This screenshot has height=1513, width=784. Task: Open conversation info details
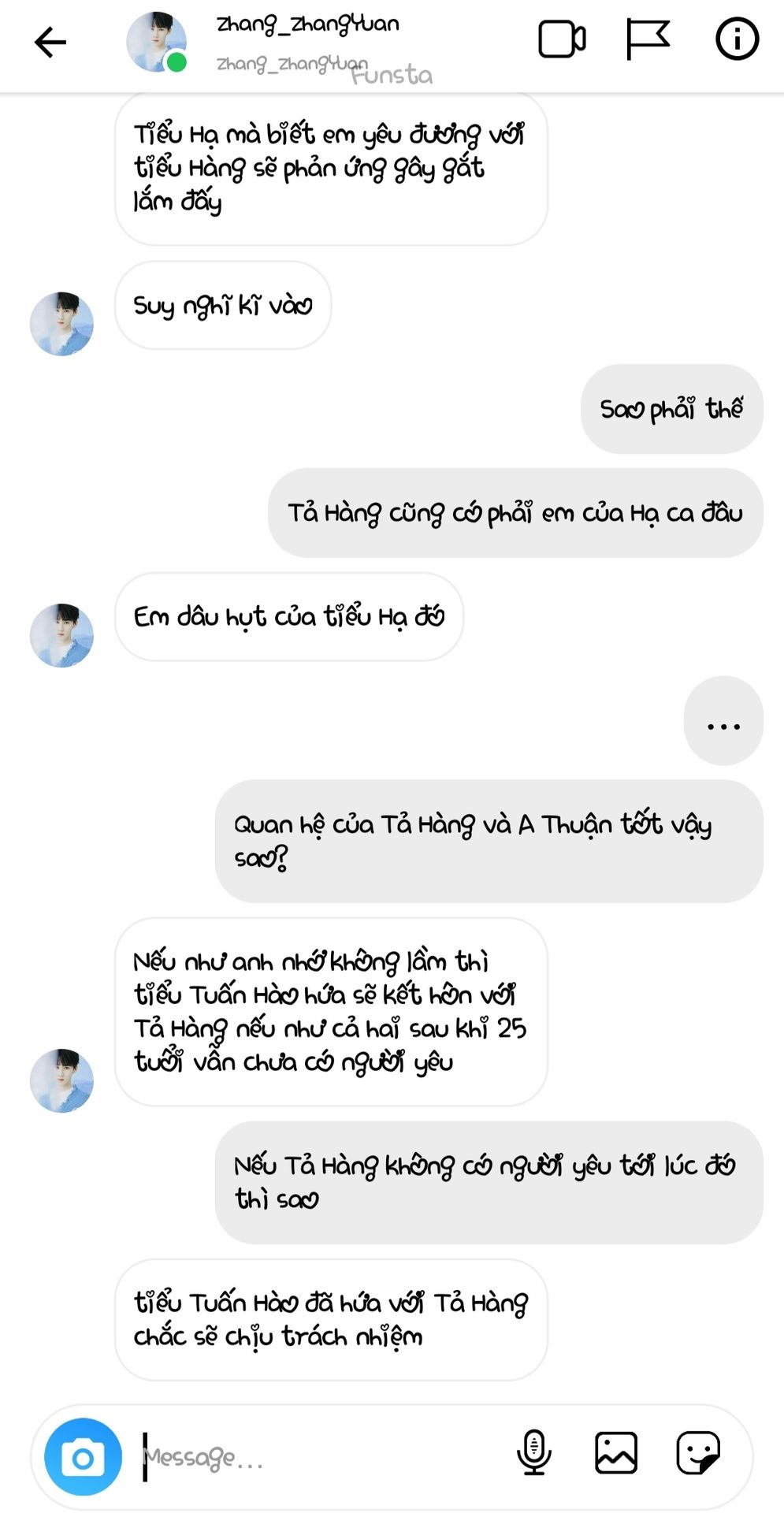[x=737, y=39]
